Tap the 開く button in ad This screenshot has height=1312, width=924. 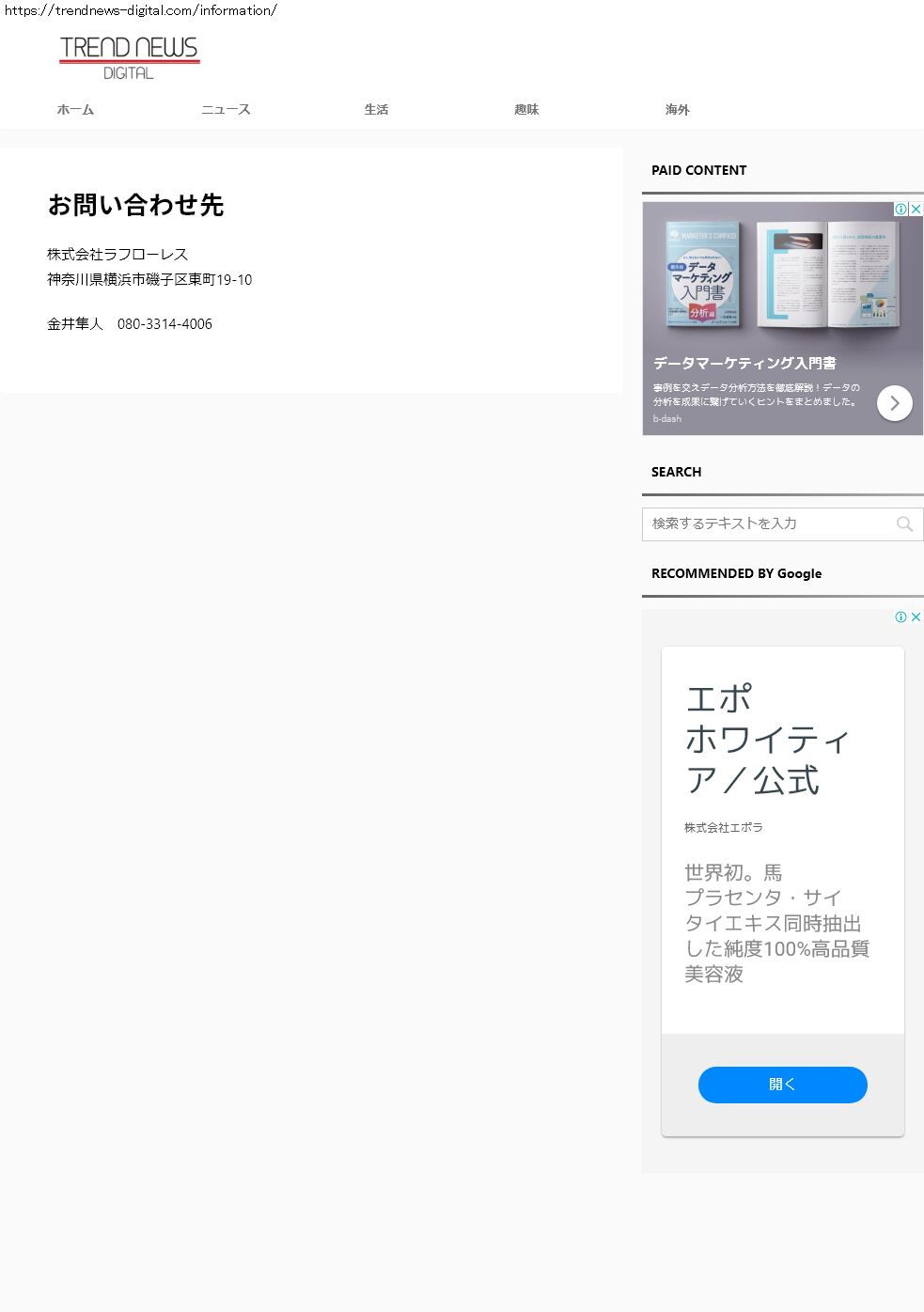pos(782,1085)
